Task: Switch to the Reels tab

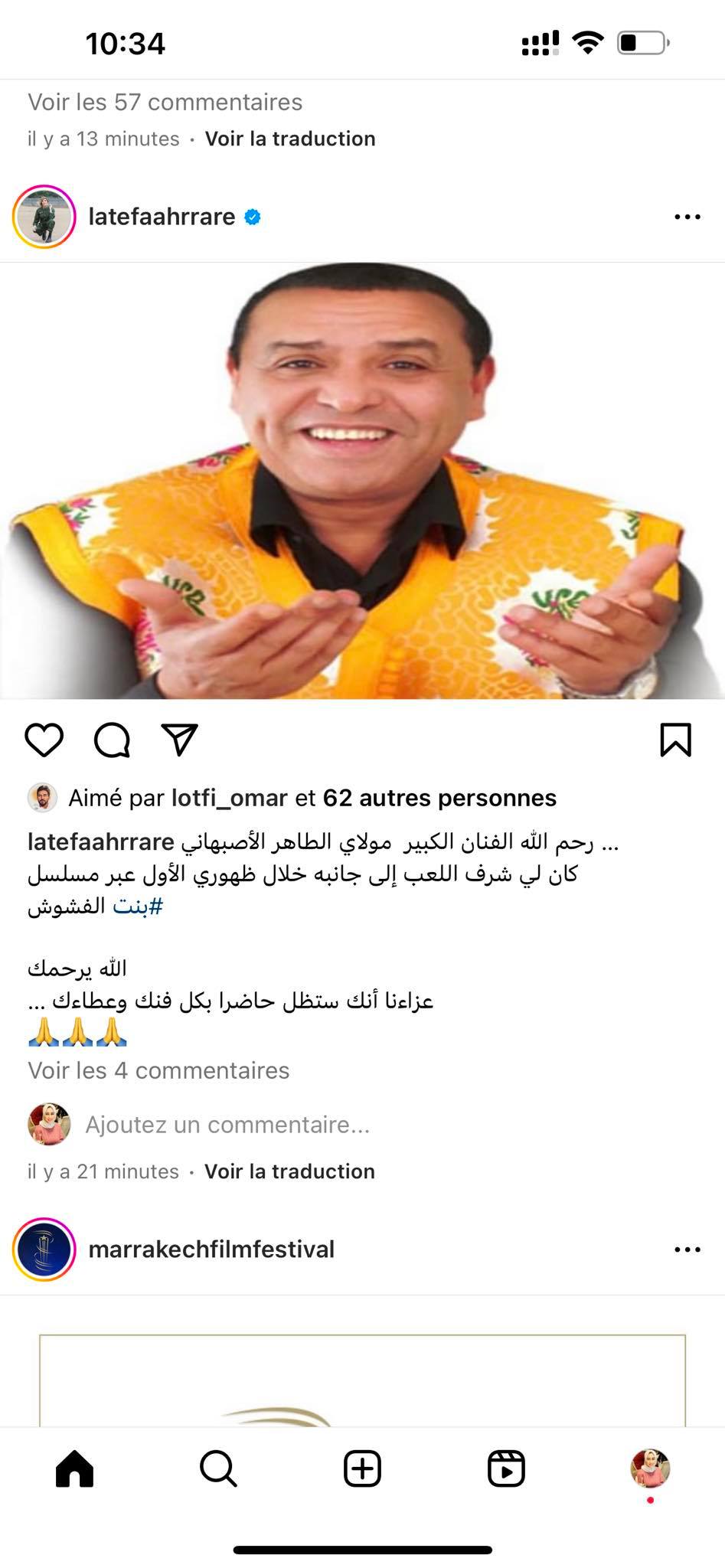Action: click(506, 1468)
